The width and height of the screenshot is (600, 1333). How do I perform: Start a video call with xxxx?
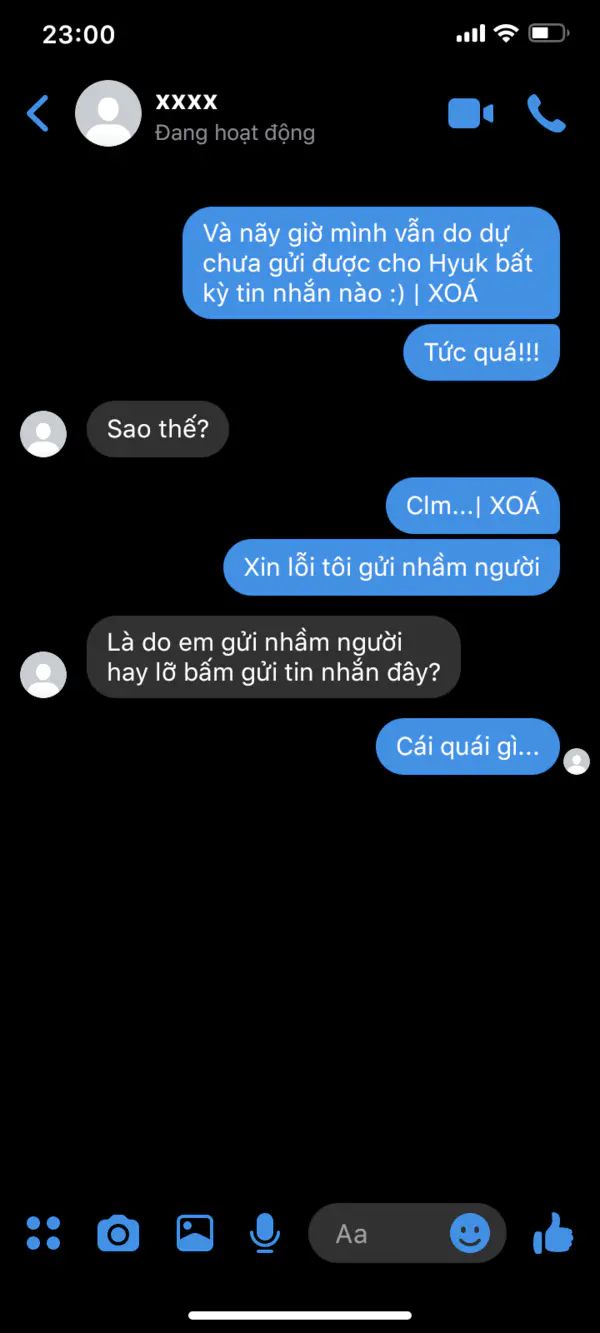coord(470,114)
